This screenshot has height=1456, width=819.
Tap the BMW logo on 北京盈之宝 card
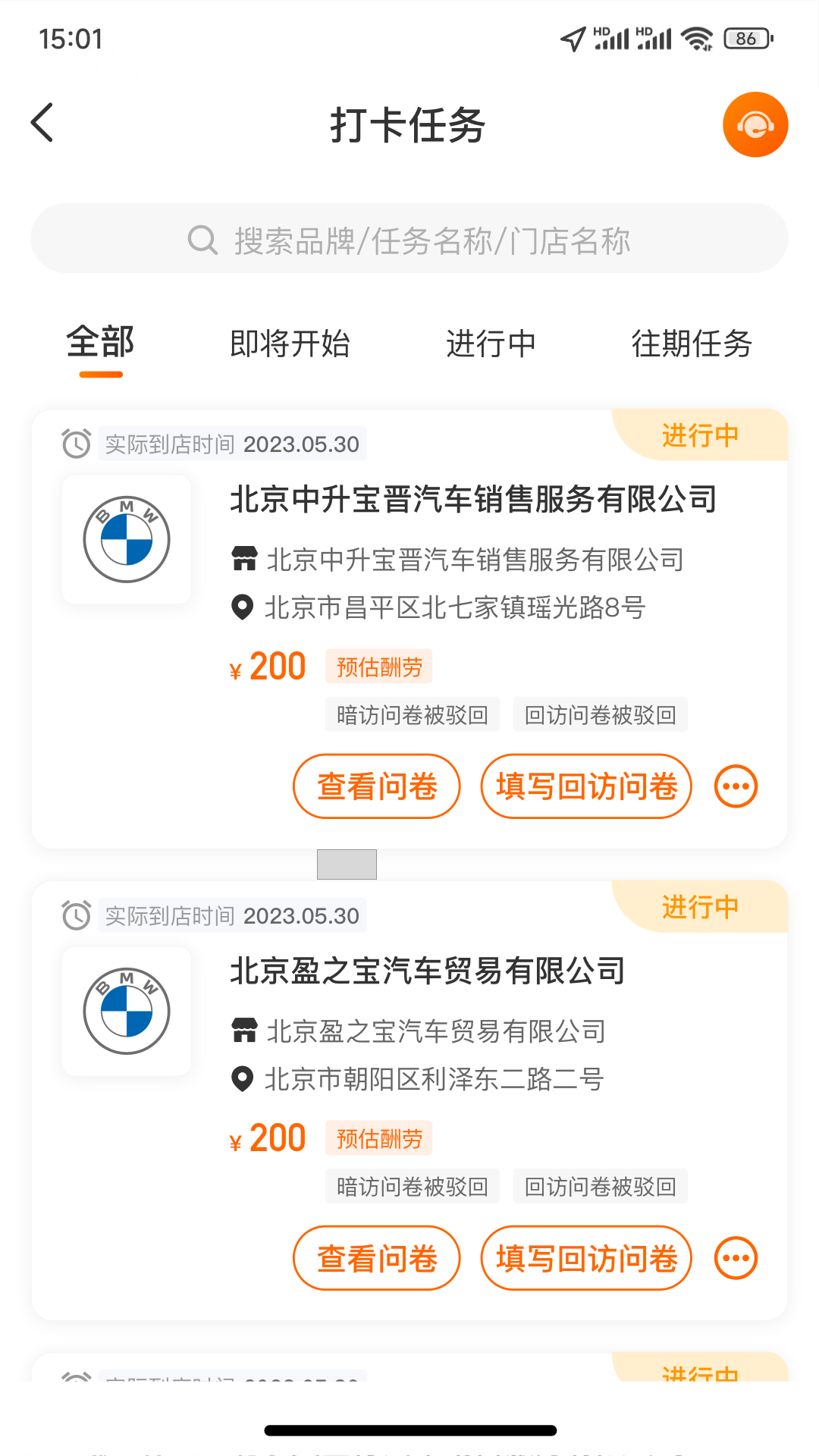click(126, 1010)
